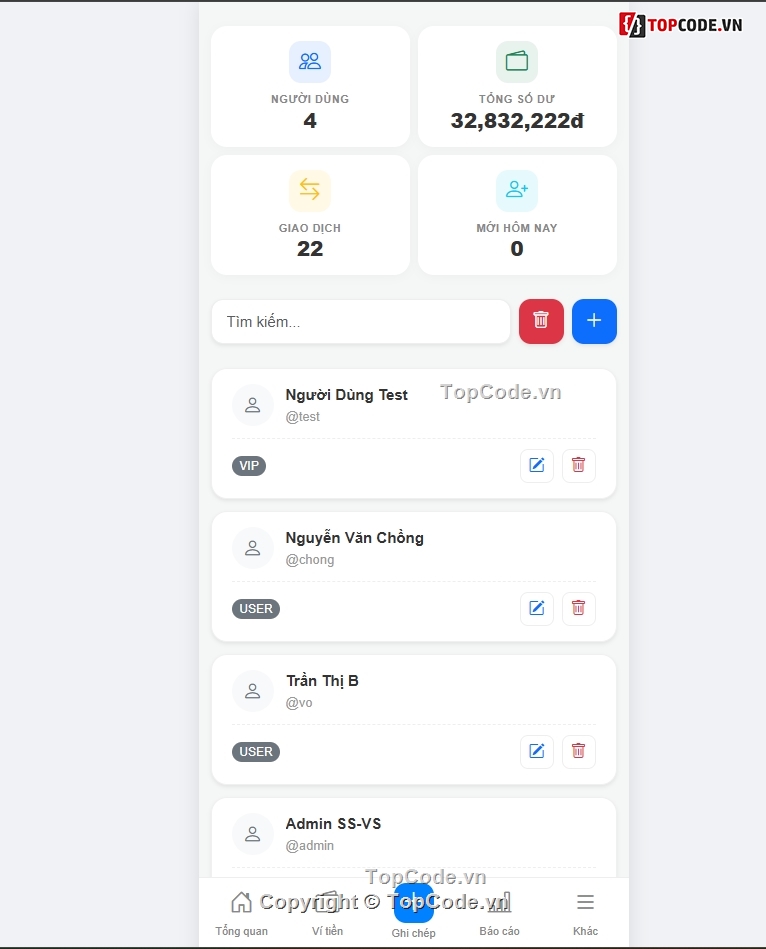Delete Người Dùng Test user

[578, 466]
